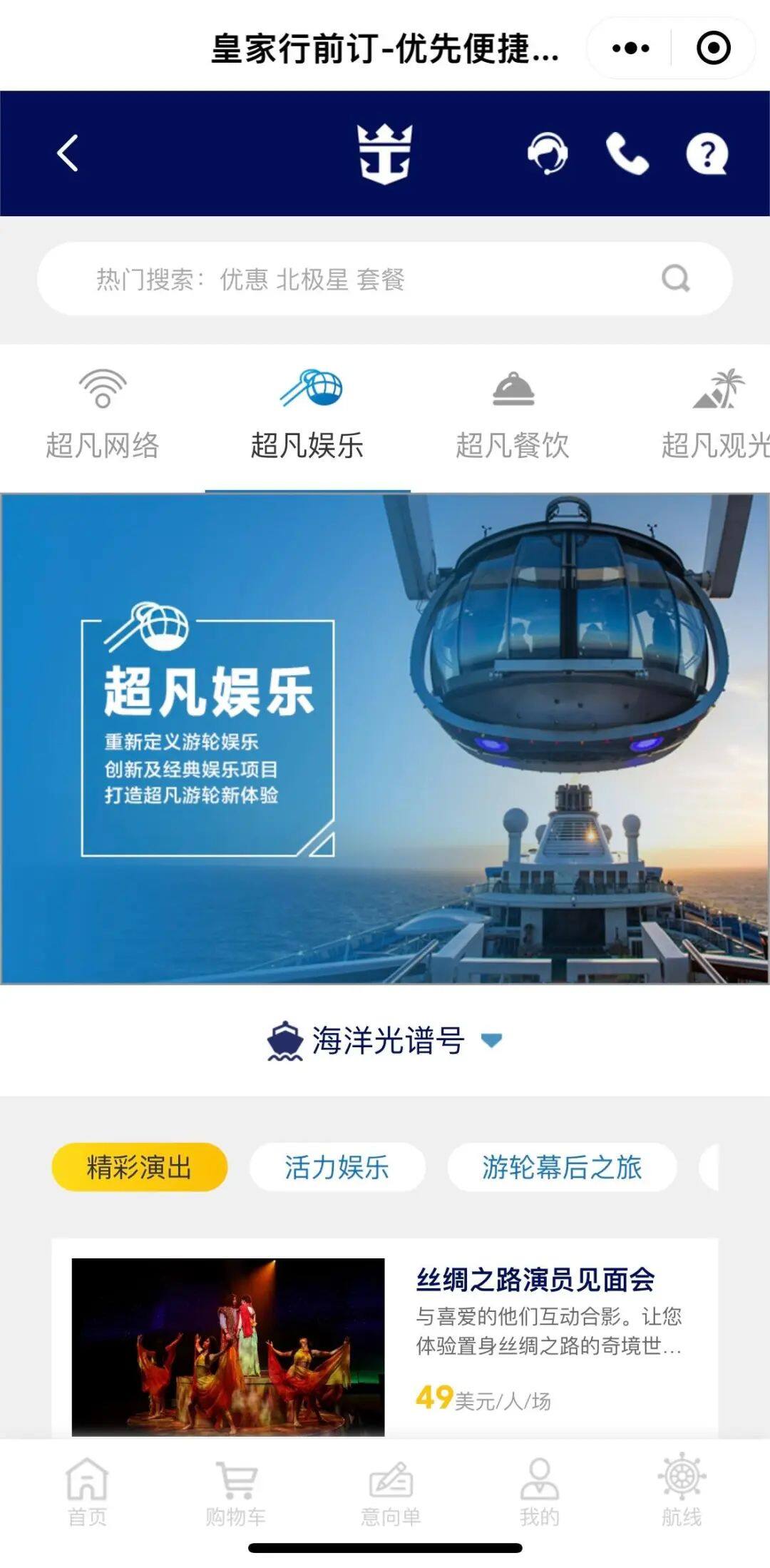The image size is (770, 1568).
Task: Switch to the 航线 tab
Action: [682, 1490]
